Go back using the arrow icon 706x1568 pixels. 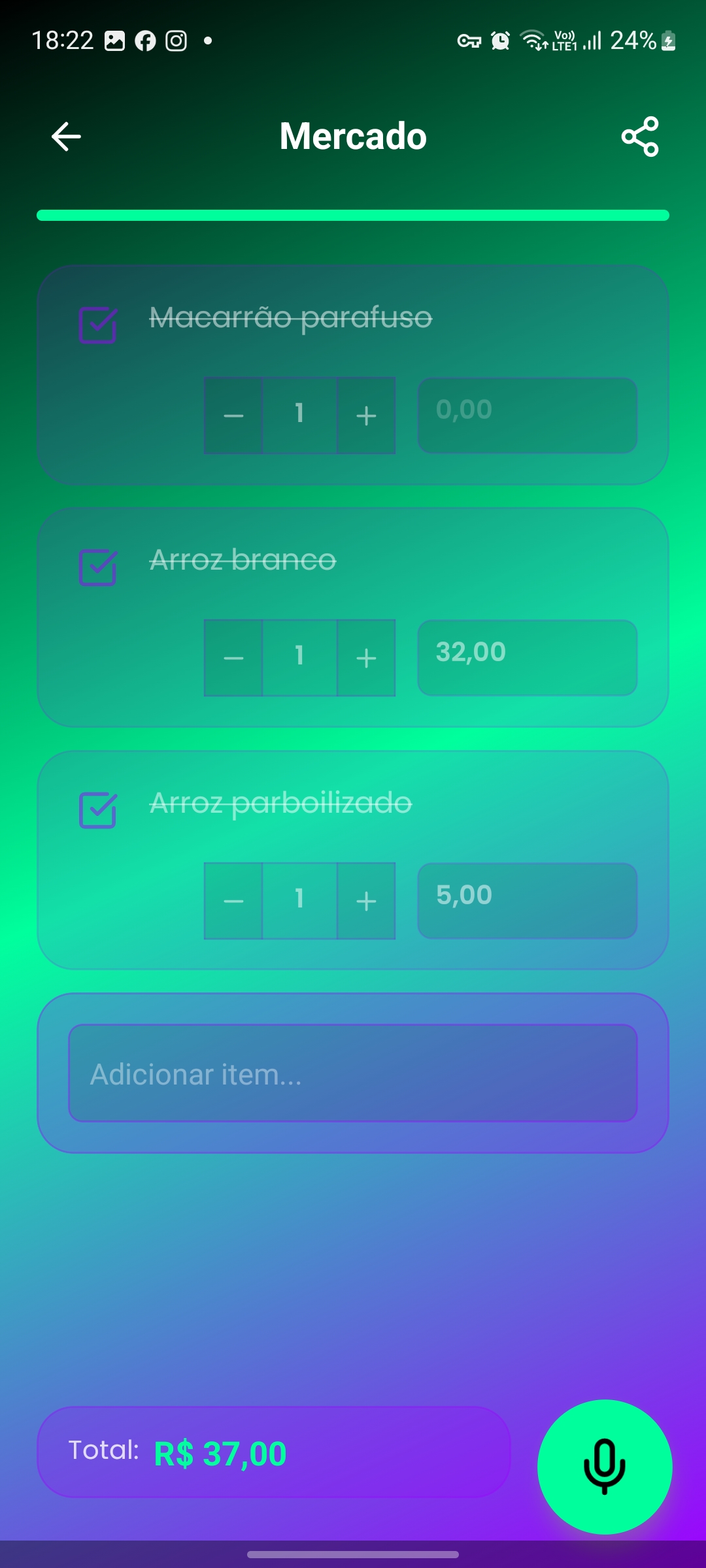[66, 137]
